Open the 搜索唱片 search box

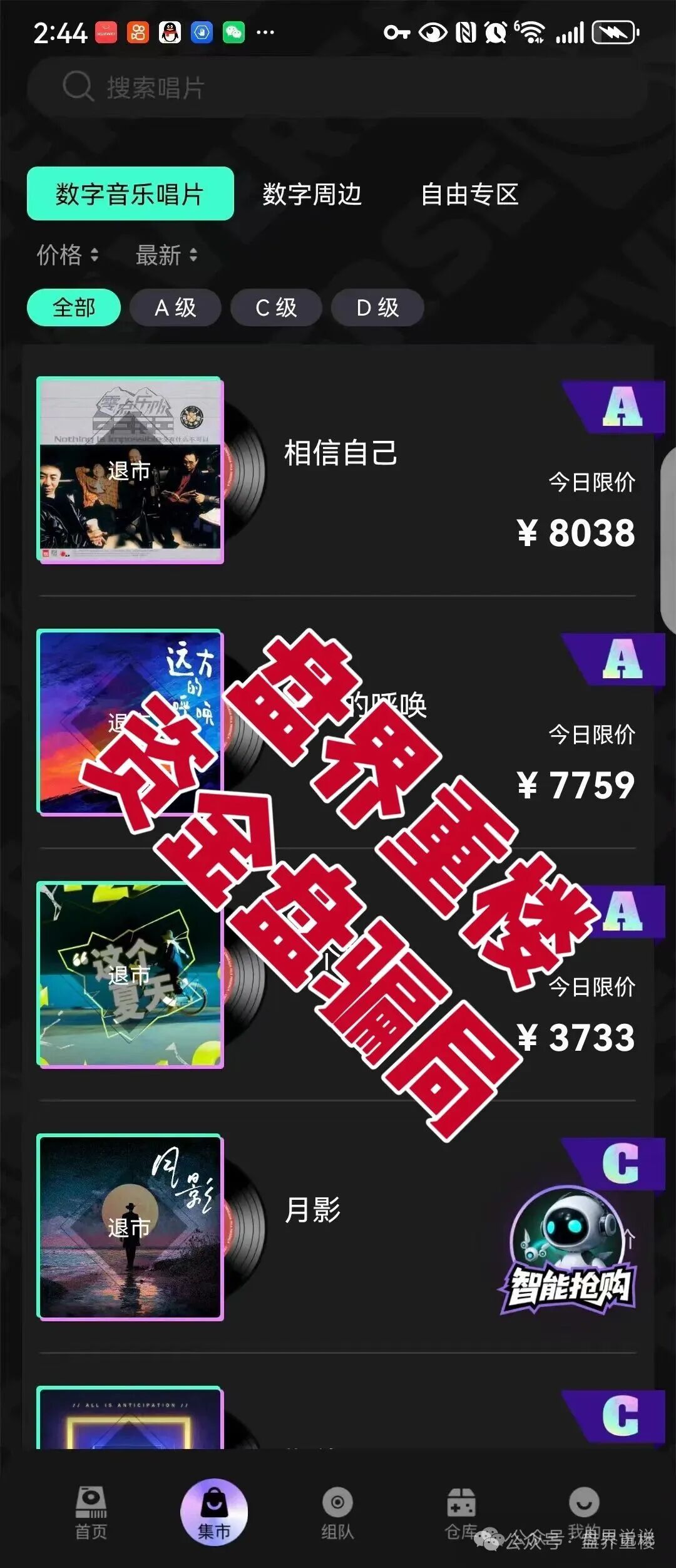point(338,87)
